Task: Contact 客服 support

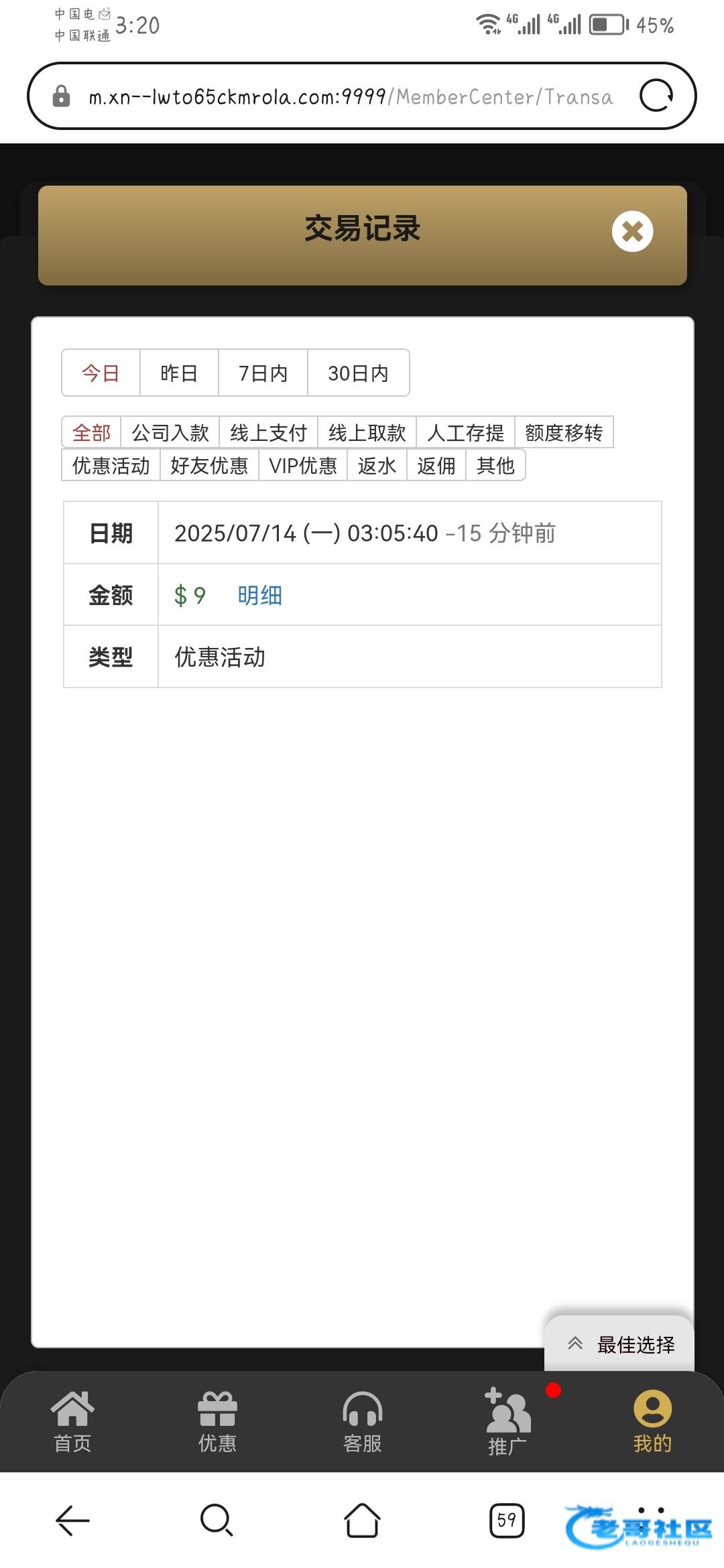Action: [x=363, y=1422]
